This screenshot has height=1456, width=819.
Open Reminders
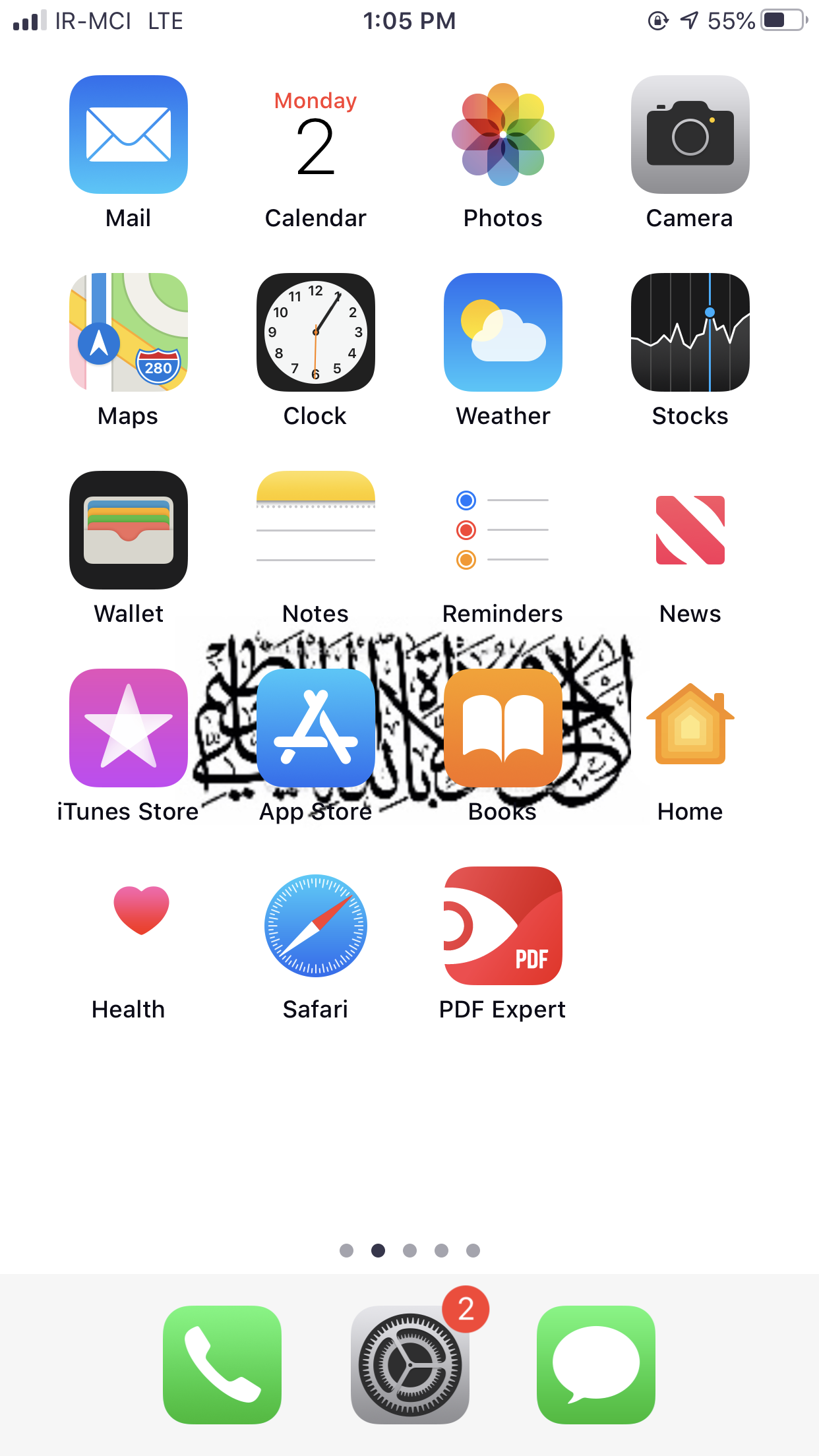(503, 530)
